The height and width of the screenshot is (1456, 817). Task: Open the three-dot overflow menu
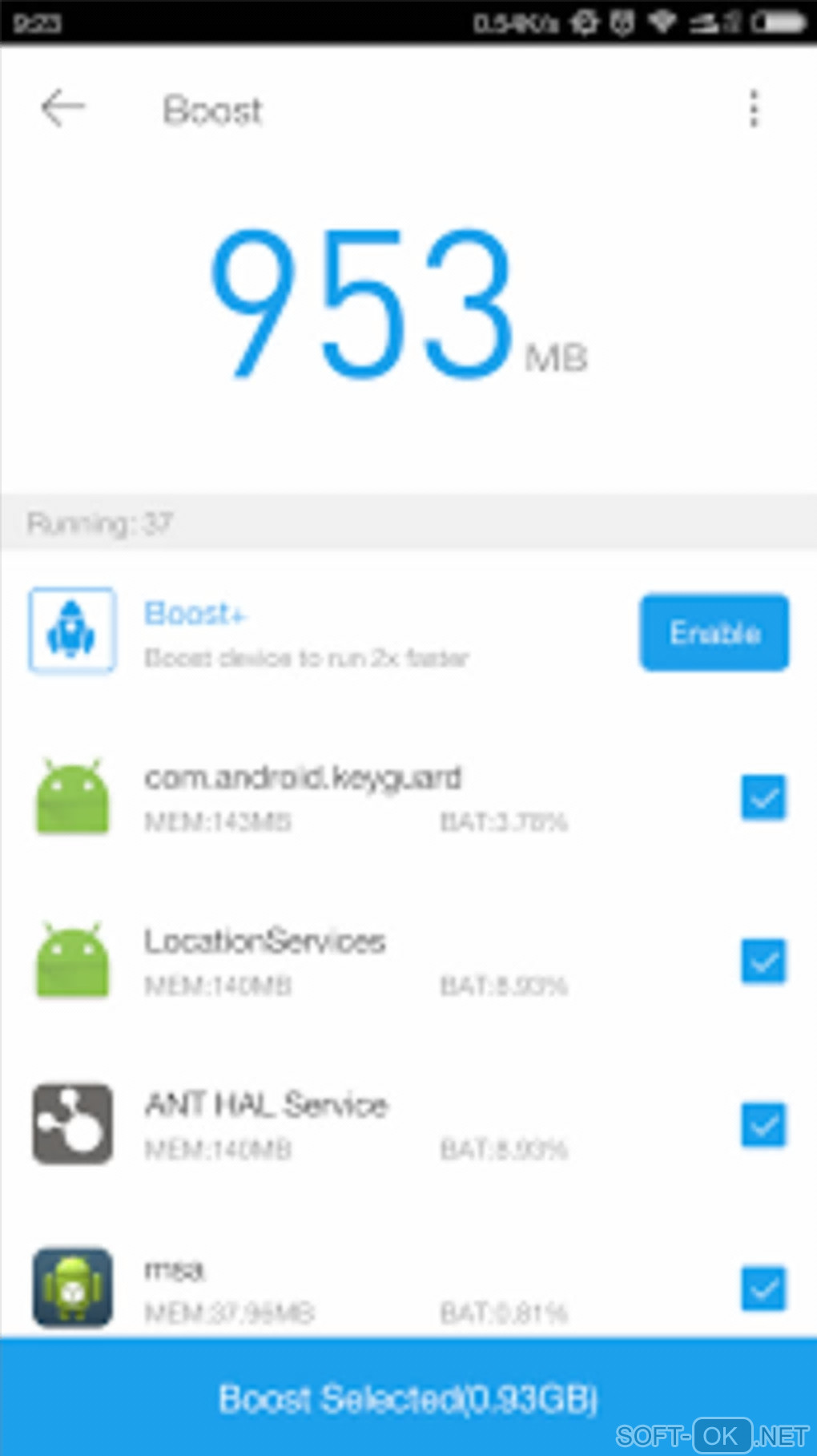point(753,108)
